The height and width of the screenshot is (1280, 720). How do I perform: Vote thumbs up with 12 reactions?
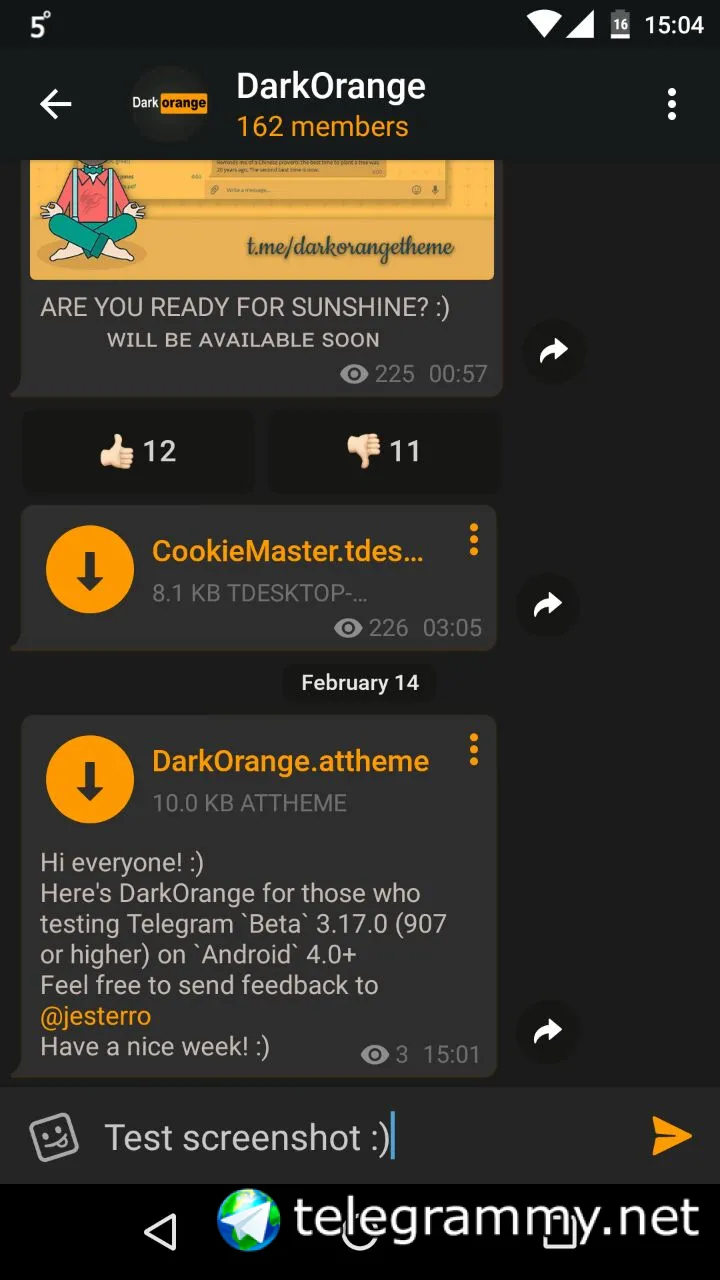pos(138,451)
